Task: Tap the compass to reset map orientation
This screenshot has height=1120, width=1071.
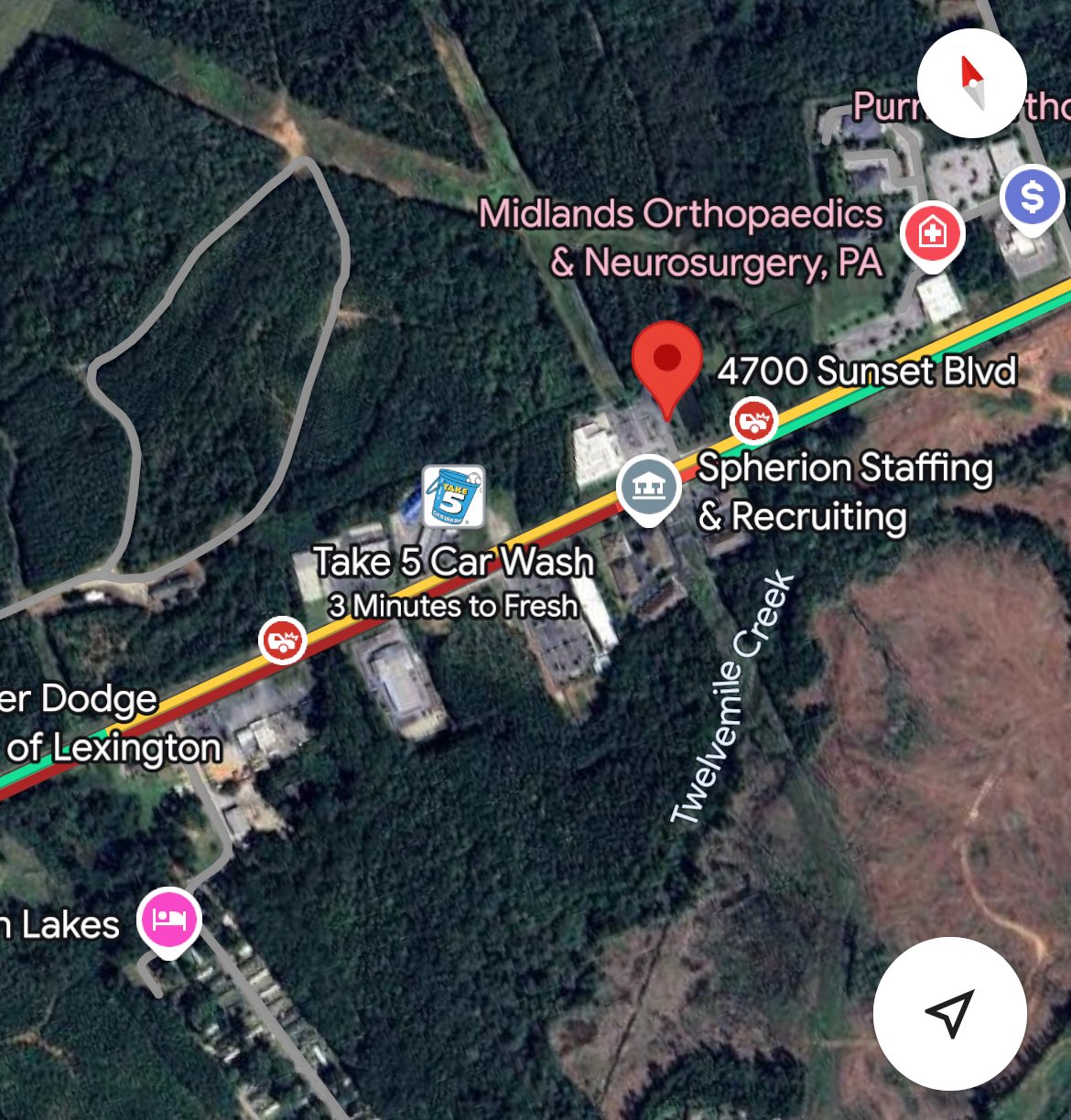Action: (971, 83)
